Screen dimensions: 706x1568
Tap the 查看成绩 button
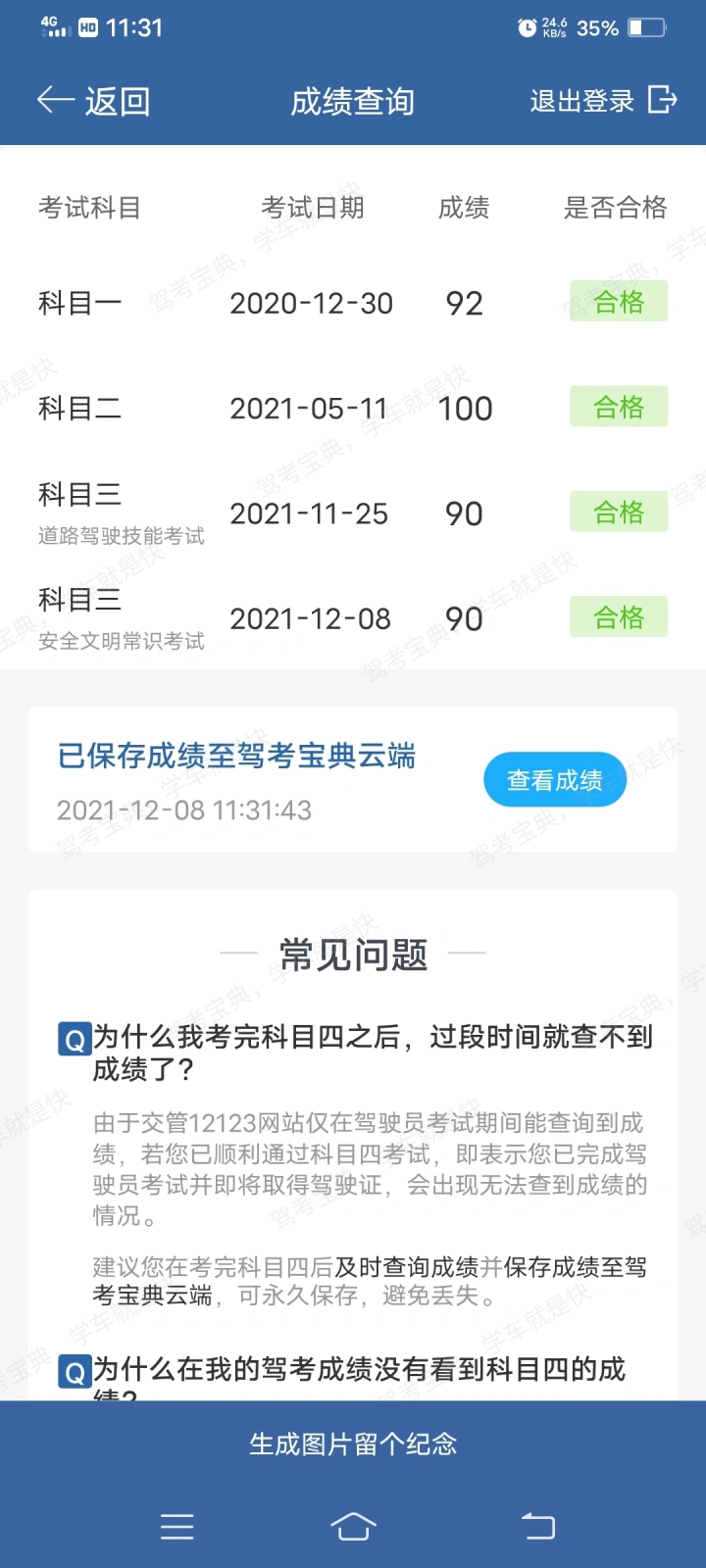[554, 780]
